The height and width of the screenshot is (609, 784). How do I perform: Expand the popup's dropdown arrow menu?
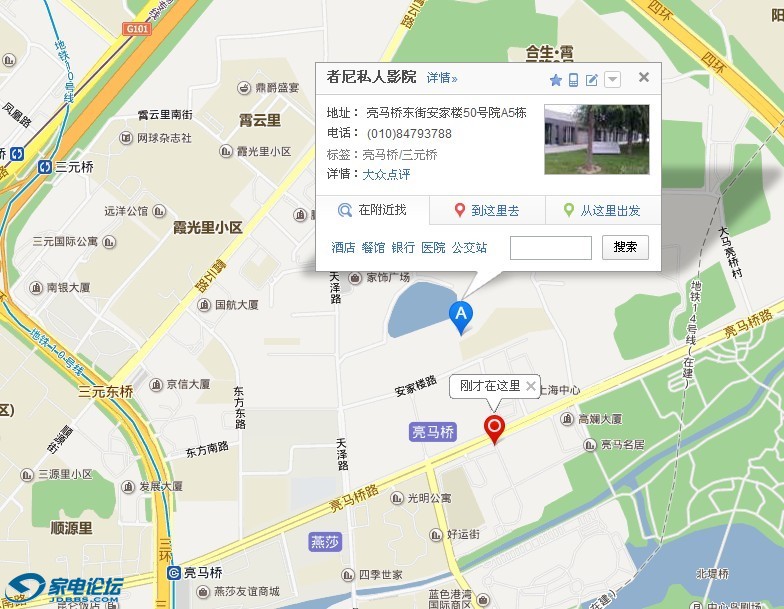[x=612, y=80]
